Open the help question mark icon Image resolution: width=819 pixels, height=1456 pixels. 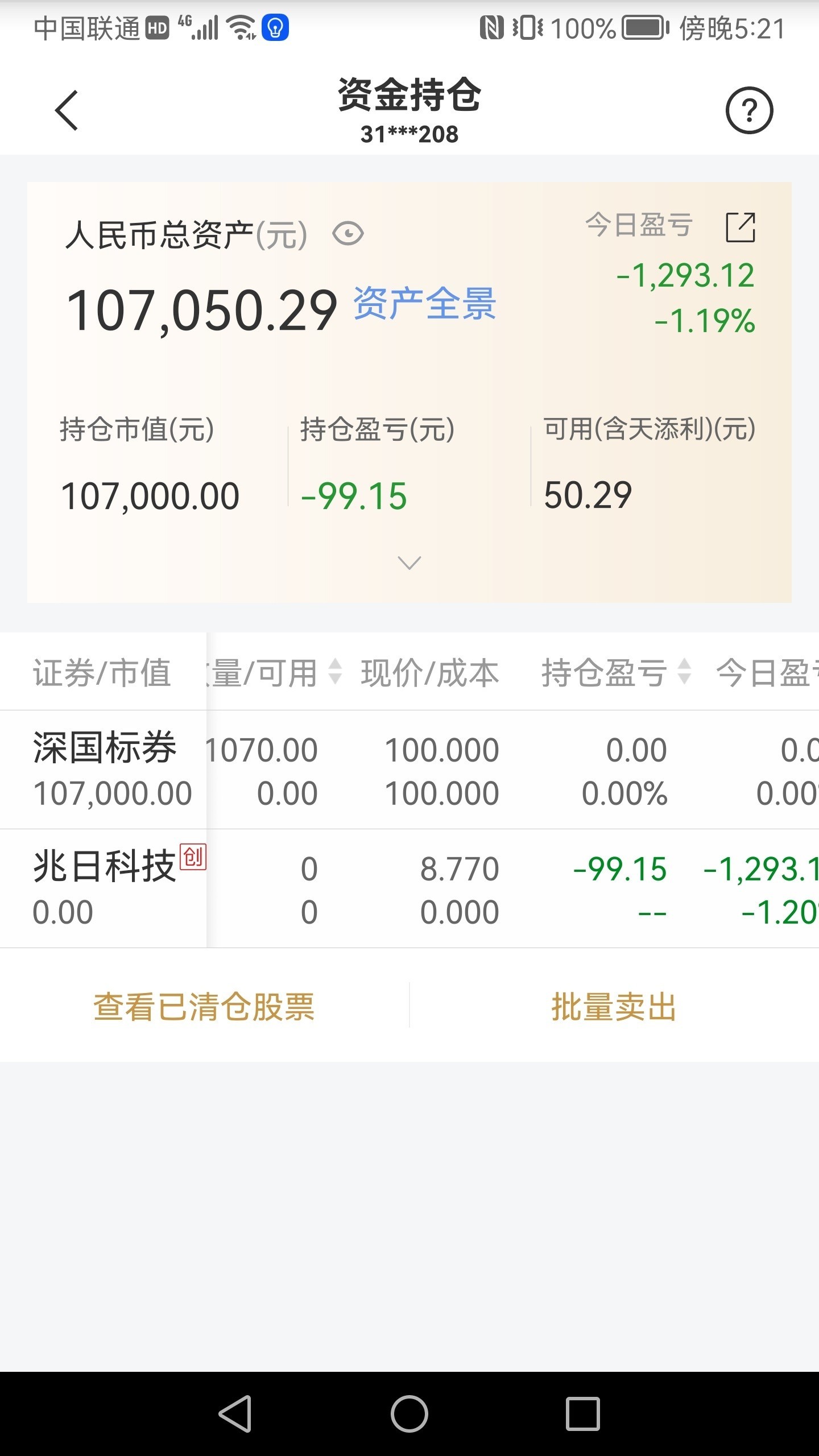point(749,110)
